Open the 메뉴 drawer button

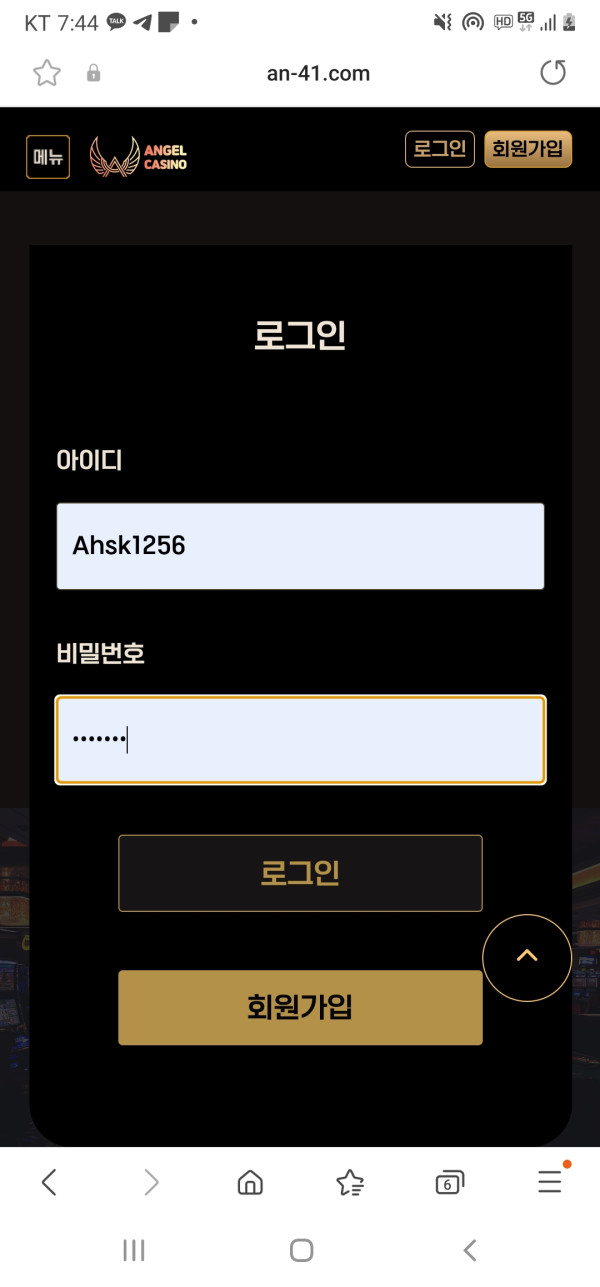tap(47, 157)
